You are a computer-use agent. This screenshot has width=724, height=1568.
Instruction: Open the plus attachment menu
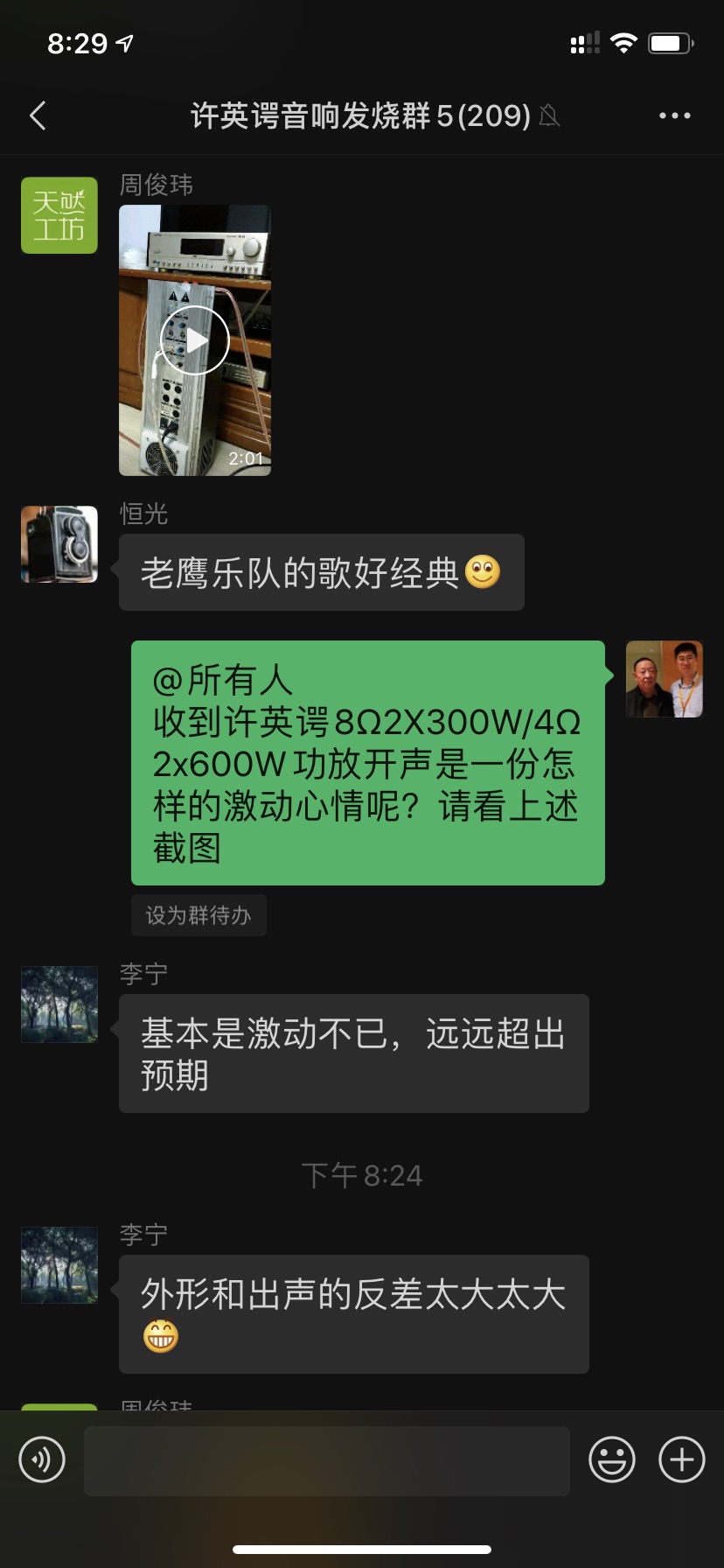coord(681,1459)
